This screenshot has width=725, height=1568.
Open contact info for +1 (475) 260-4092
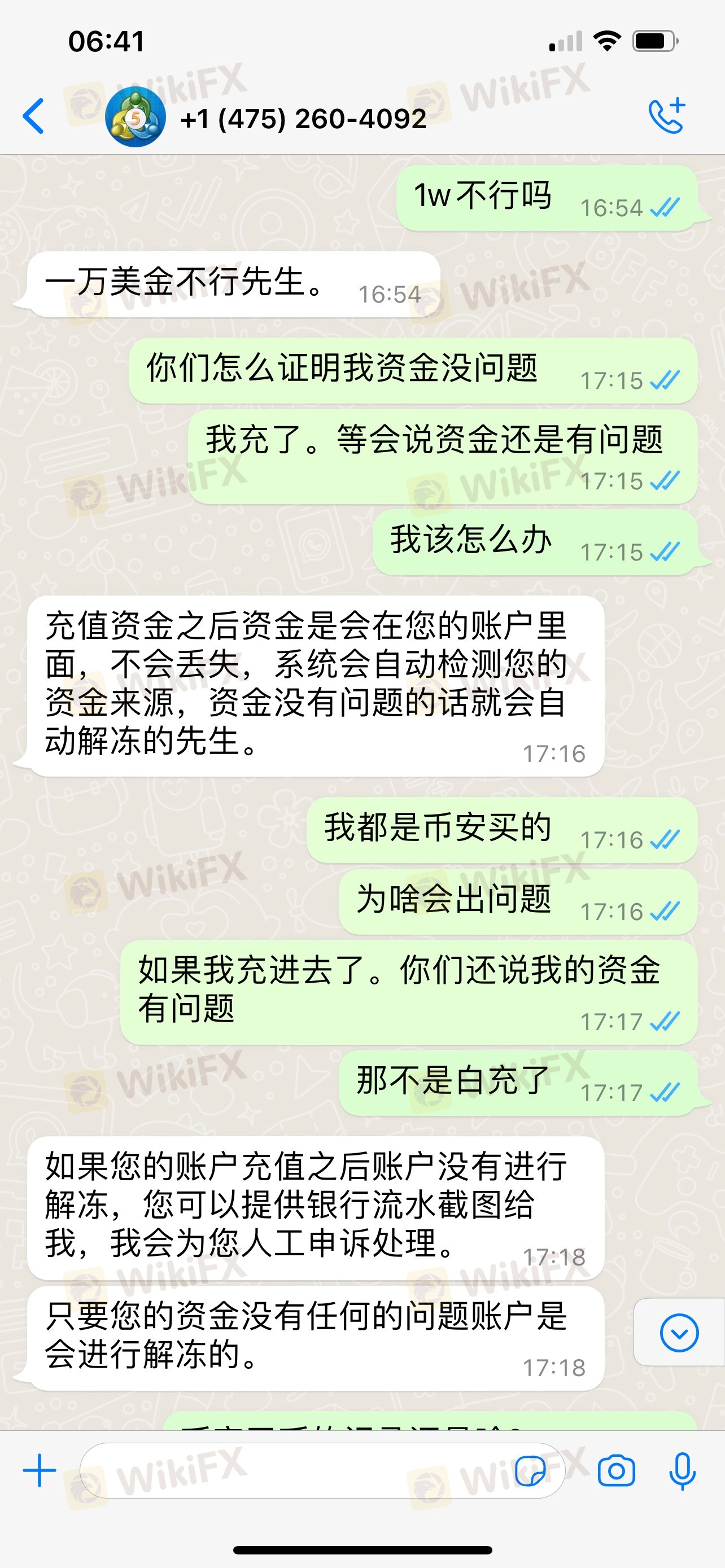click(303, 118)
